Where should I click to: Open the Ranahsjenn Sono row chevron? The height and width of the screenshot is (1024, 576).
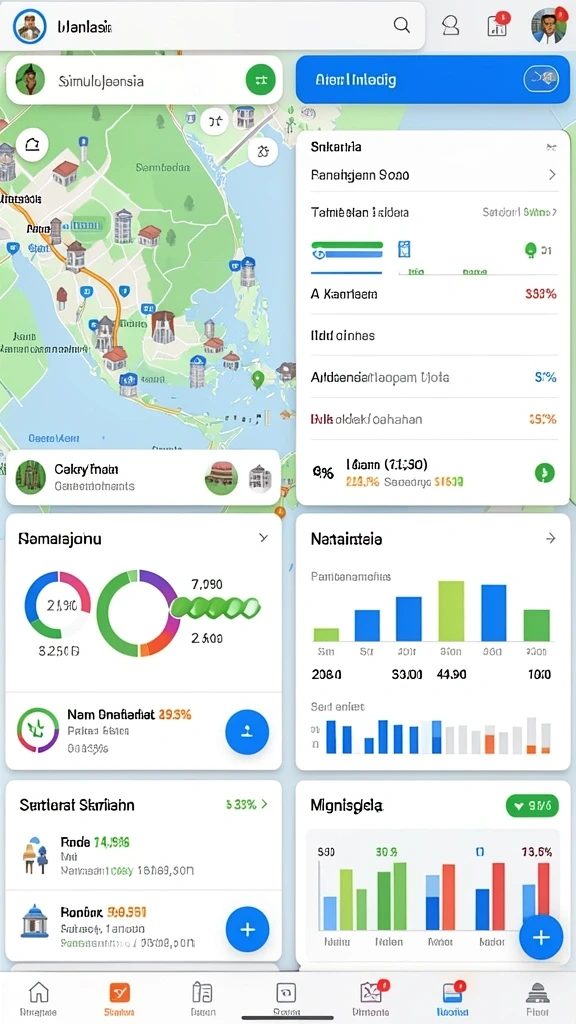pos(552,174)
